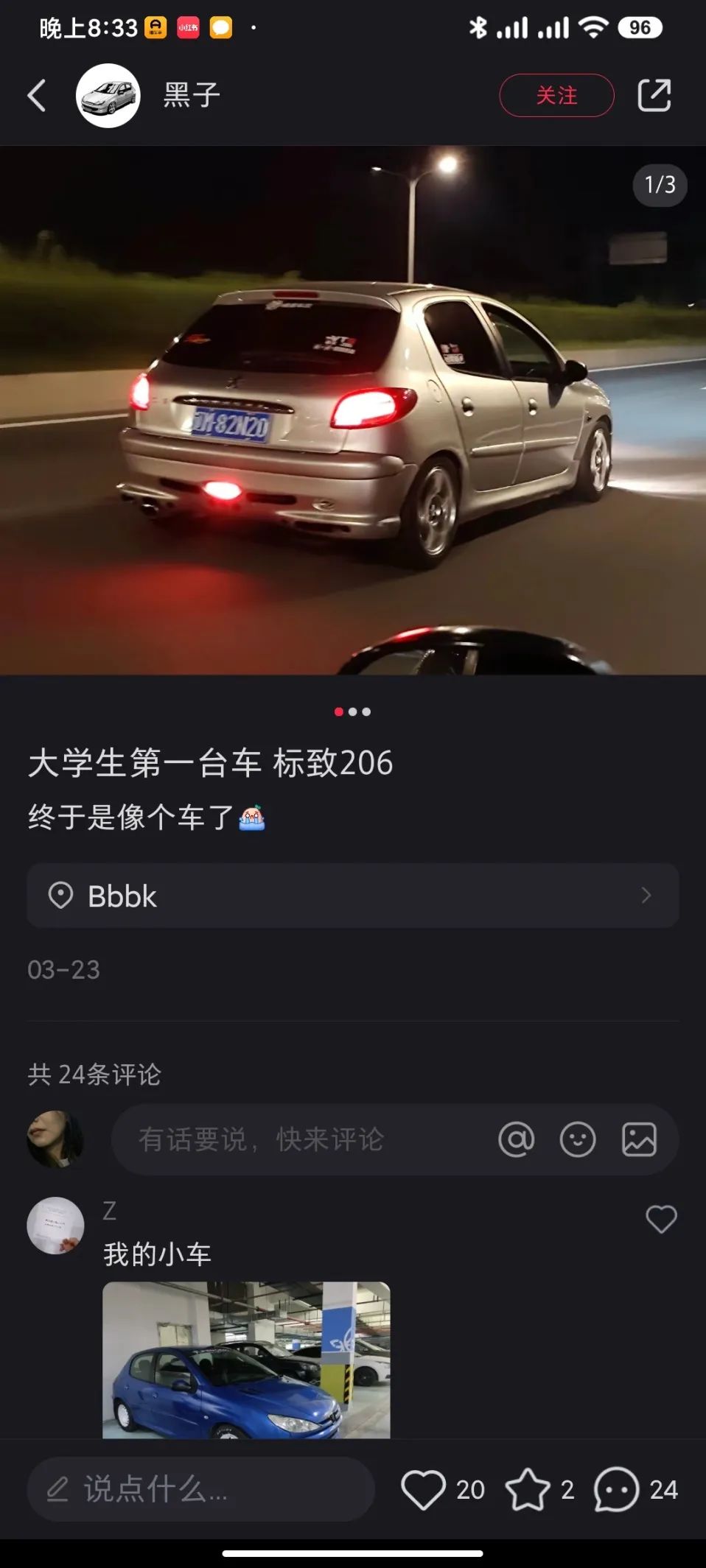The width and height of the screenshot is (706, 1568).
Task: Tap the 有话要说，快来评论 comment field
Action: [295, 1139]
